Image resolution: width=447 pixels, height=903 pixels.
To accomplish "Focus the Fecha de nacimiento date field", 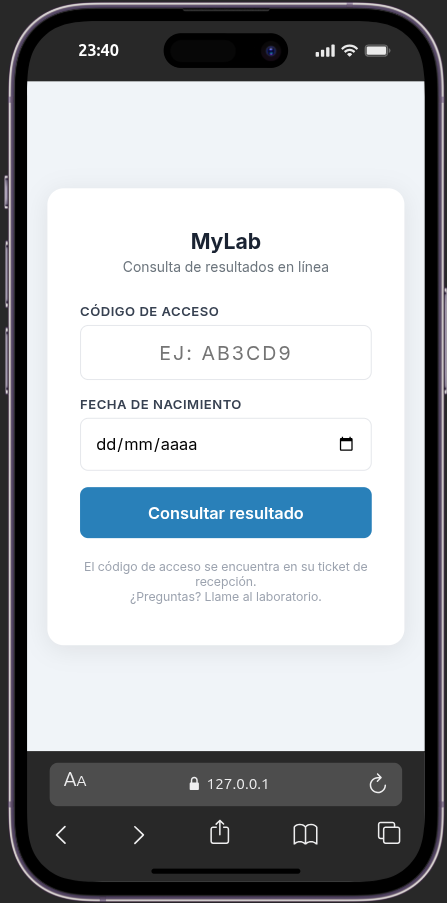I will point(226,444).
